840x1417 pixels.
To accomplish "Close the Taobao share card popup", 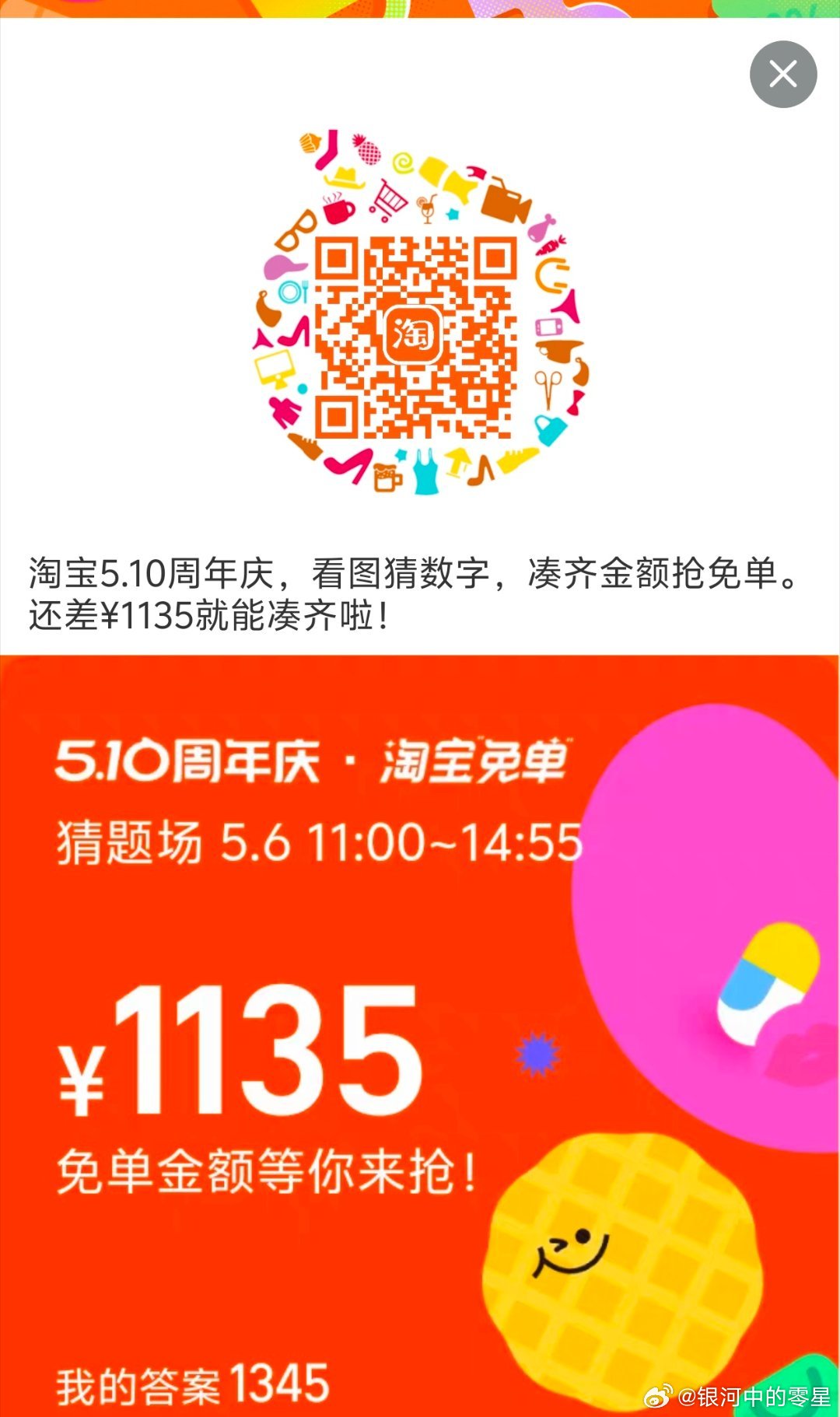I will pyautogui.click(x=783, y=75).
